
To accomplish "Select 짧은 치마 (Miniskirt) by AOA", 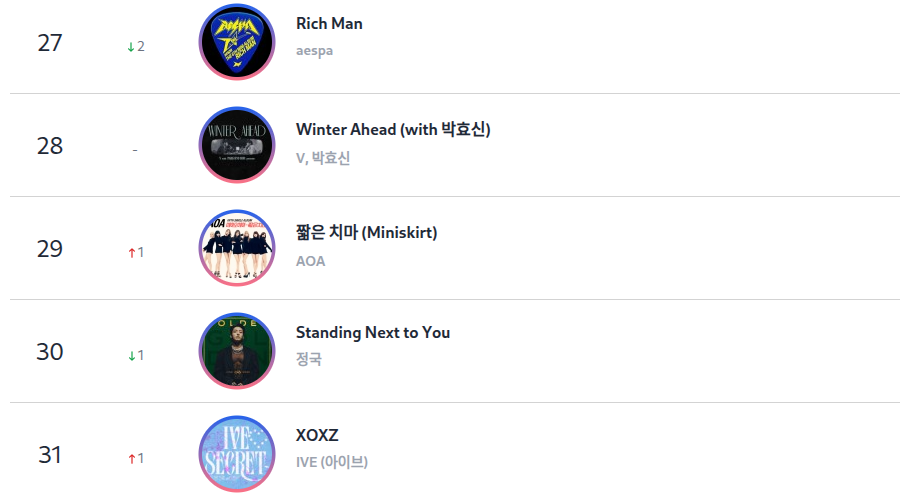I will (x=366, y=232).
